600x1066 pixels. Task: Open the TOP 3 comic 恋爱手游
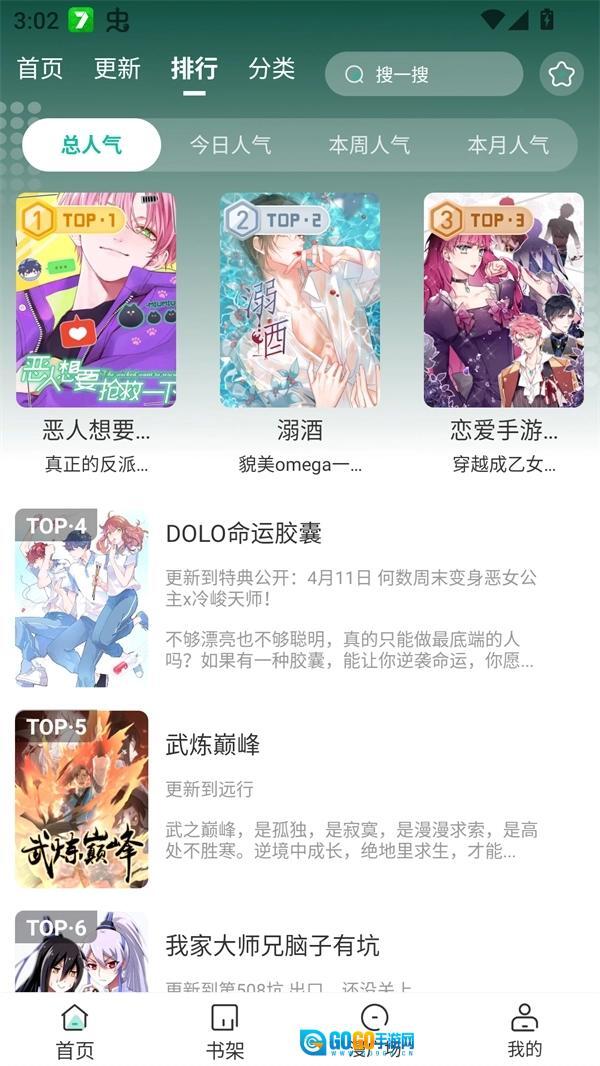[x=504, y=300]
